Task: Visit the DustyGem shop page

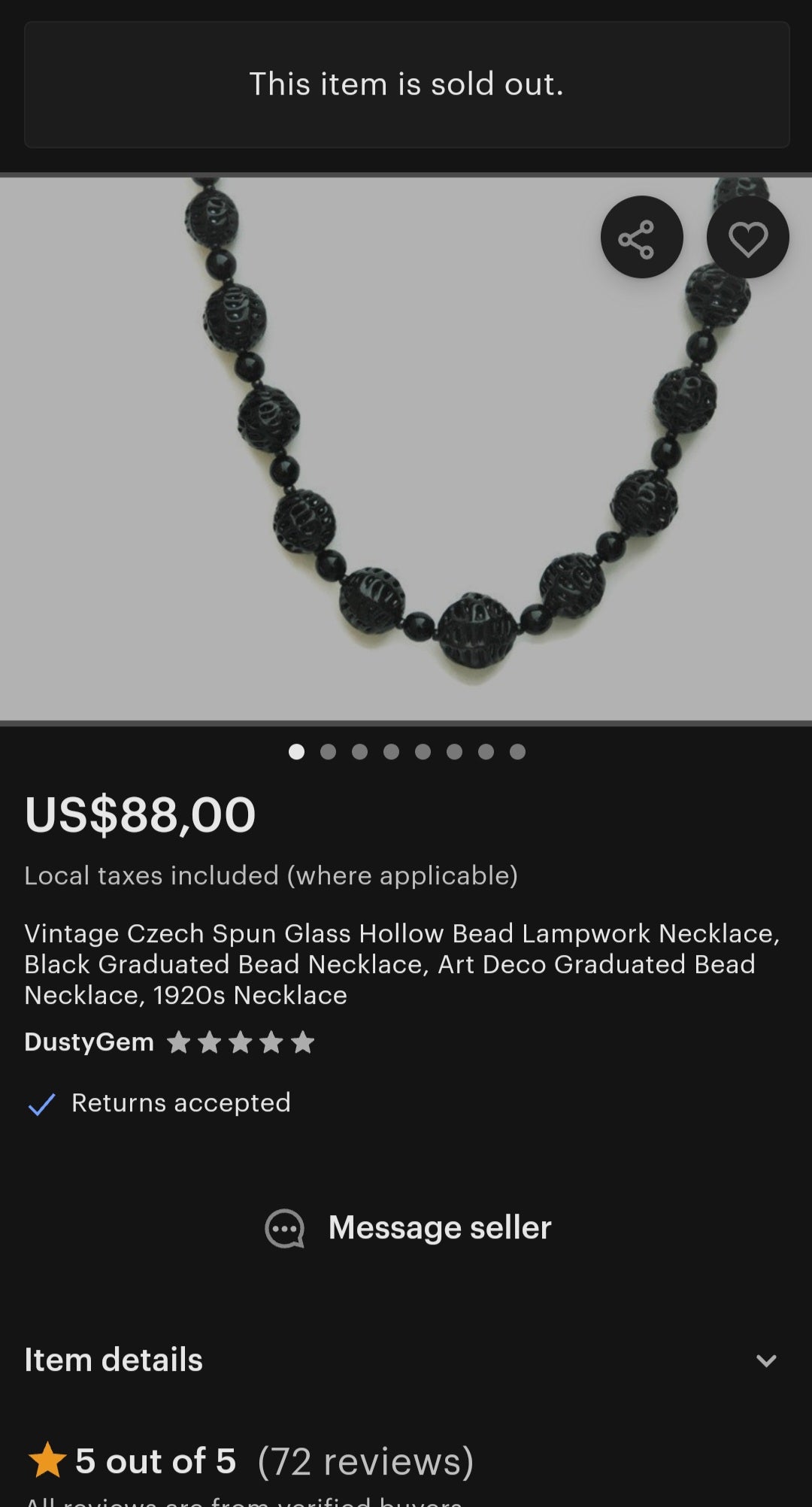Action: [x=89, y=1042]
